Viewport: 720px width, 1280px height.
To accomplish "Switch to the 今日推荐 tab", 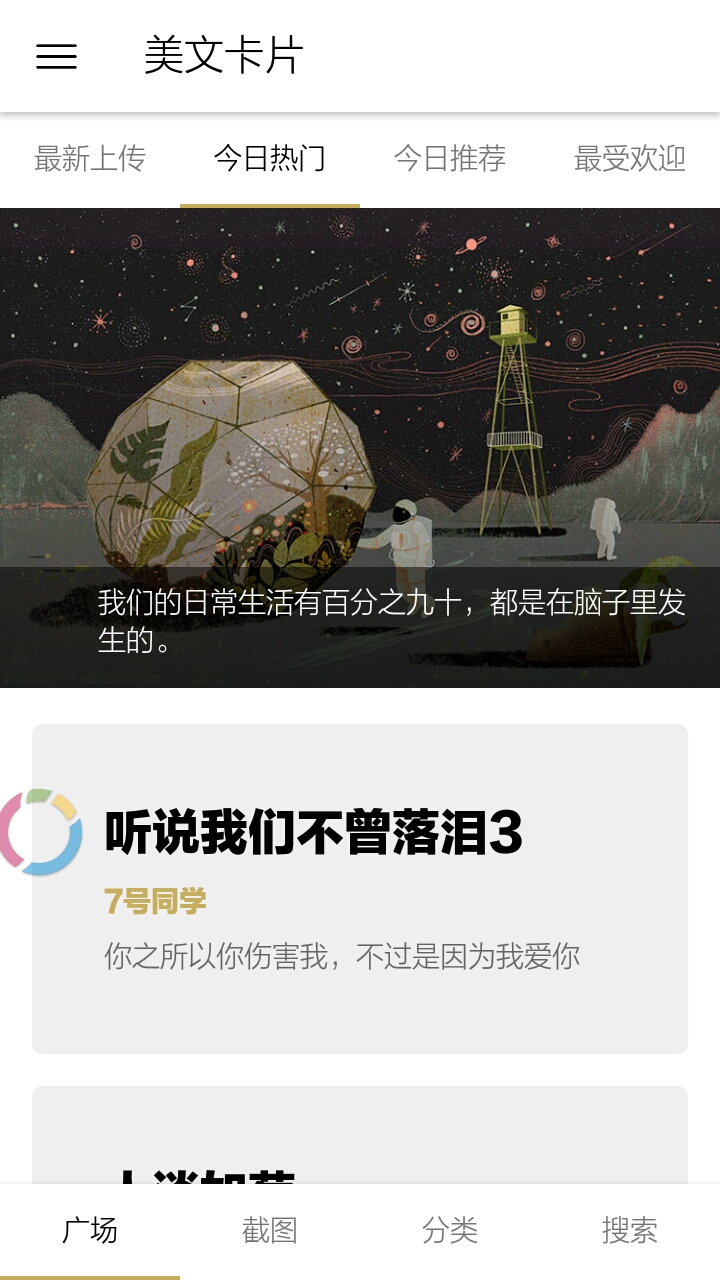I will click(450, 159).
